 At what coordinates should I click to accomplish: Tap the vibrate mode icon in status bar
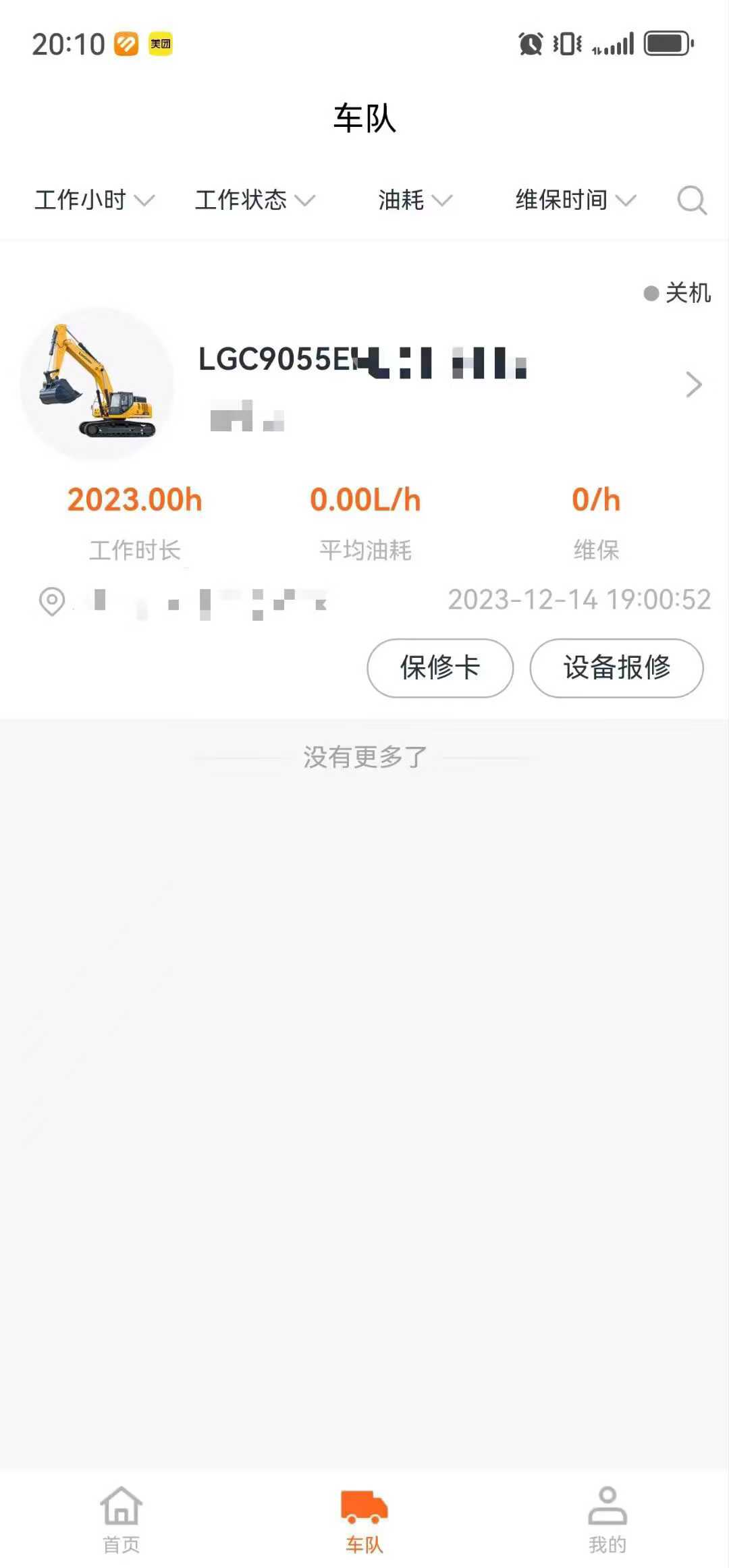coord(567,43)
